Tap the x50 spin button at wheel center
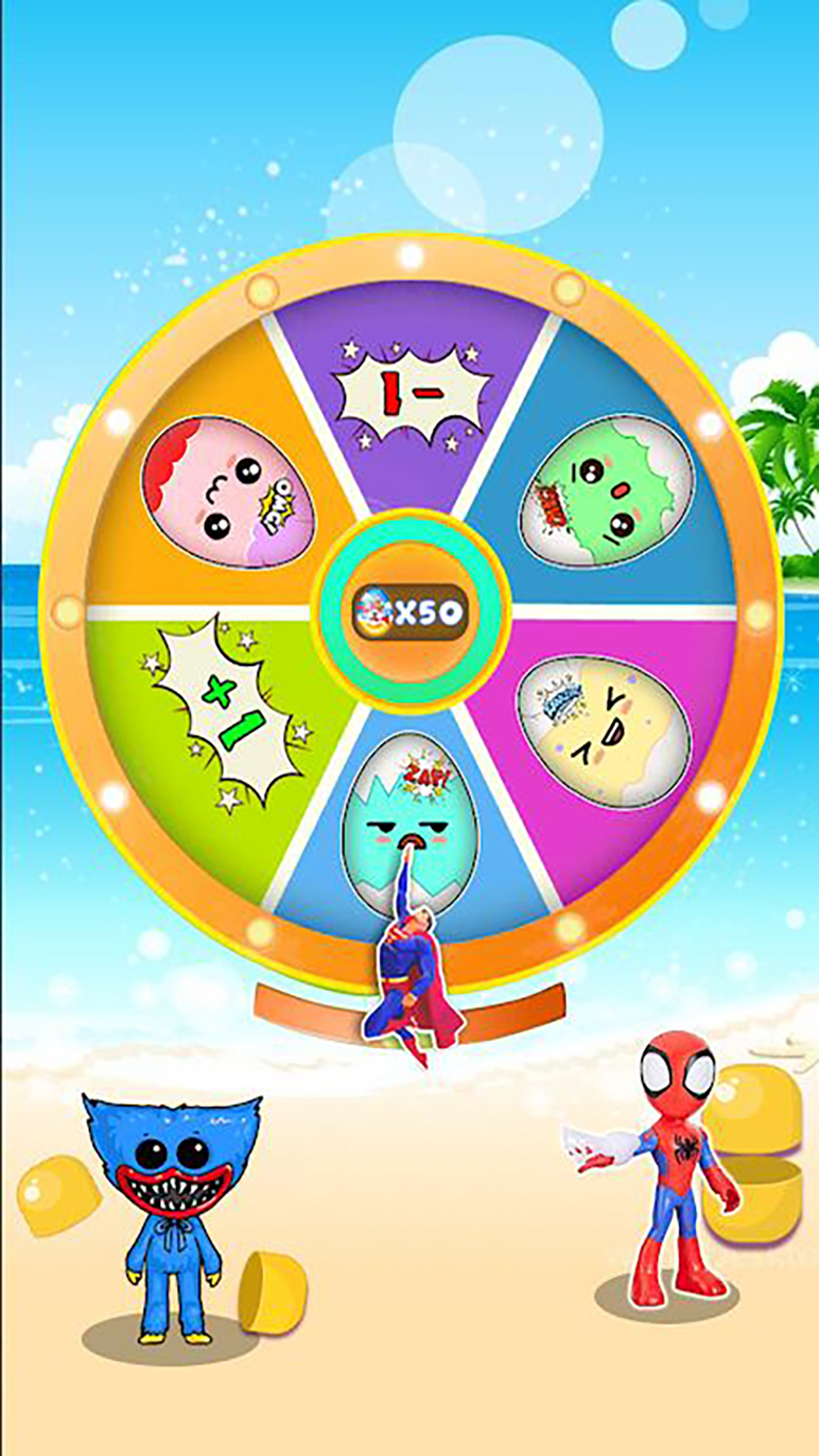Image resolution: width=819 pixels, height=1456 pixels. point(410,612)
